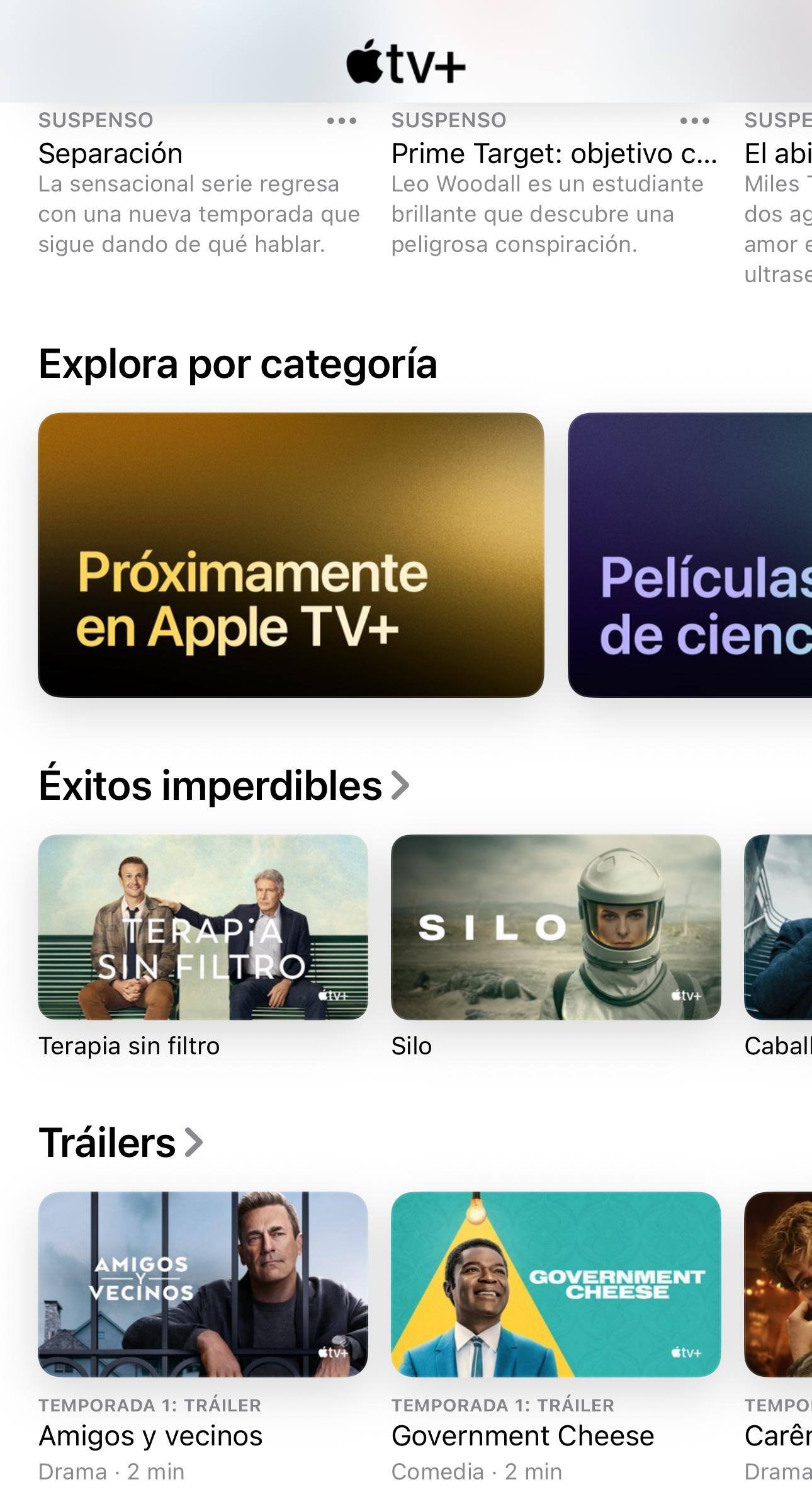Open Próximamente en Apple TV+ category
The width and height of the screenshot is (812, 1504).
coord(291,554)
